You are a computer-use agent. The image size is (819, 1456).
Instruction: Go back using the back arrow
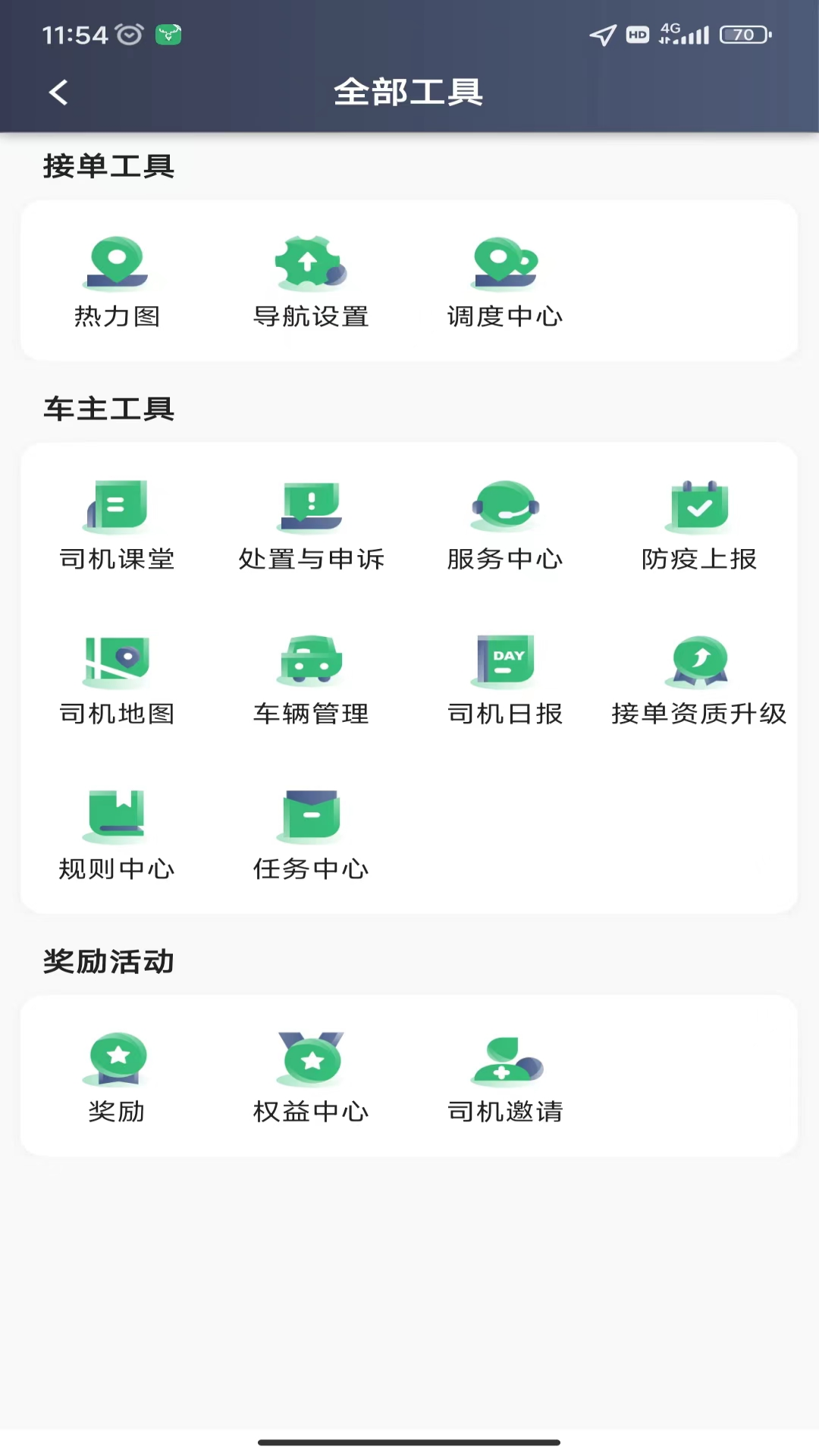(x=58, y=92)
